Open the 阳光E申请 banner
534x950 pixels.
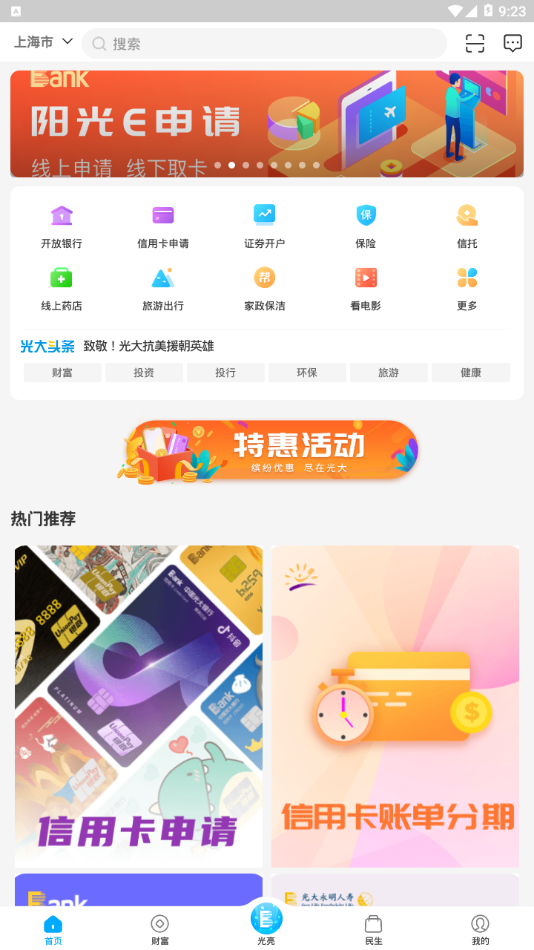[x=267, y=124]
